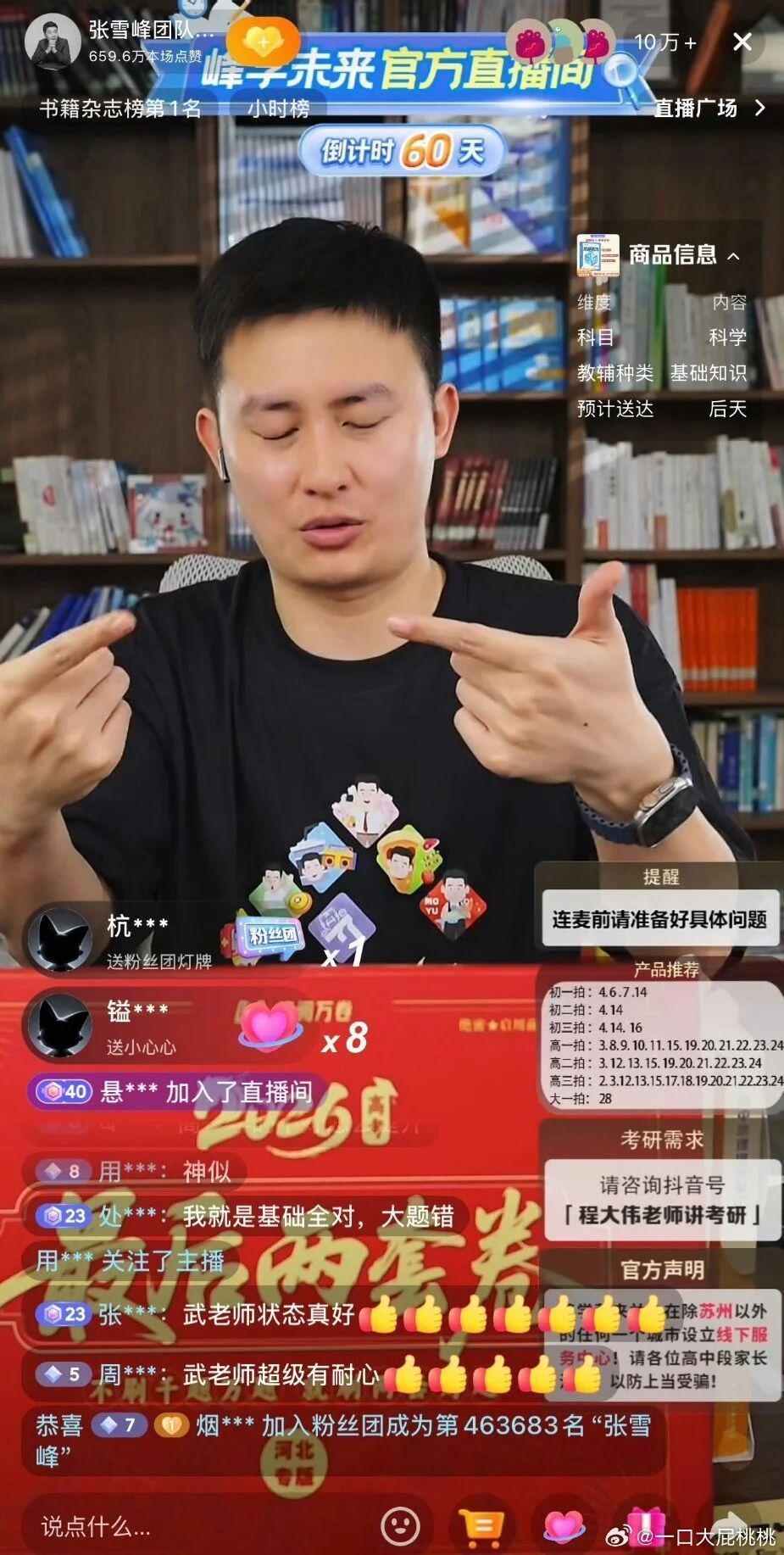Viewport: 784px width, 1555px height.
Task: Open 书籍杂志榜第1名 ranking
Action: (120, 109)
